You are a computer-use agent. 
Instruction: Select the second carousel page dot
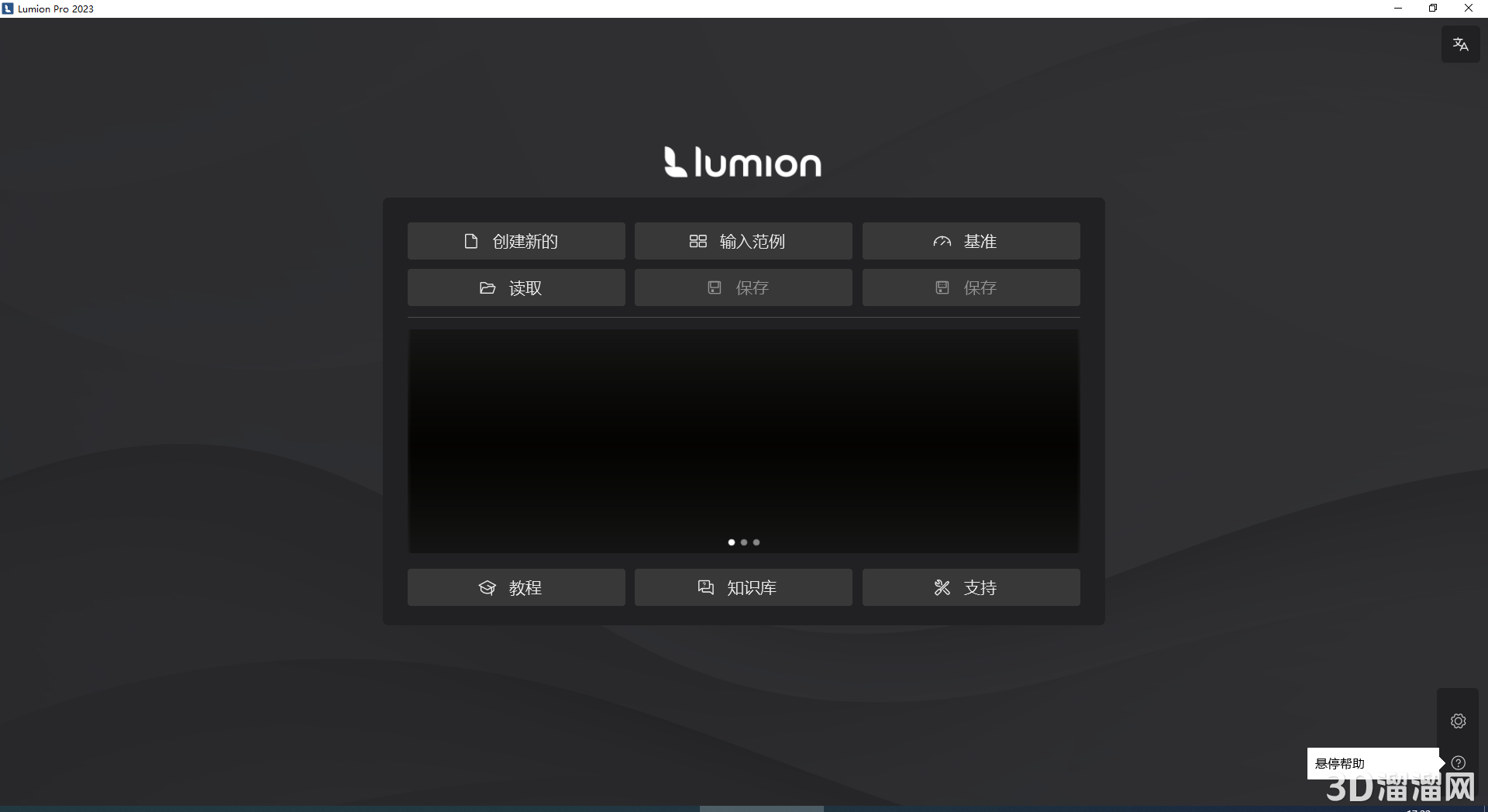[744, 542]
